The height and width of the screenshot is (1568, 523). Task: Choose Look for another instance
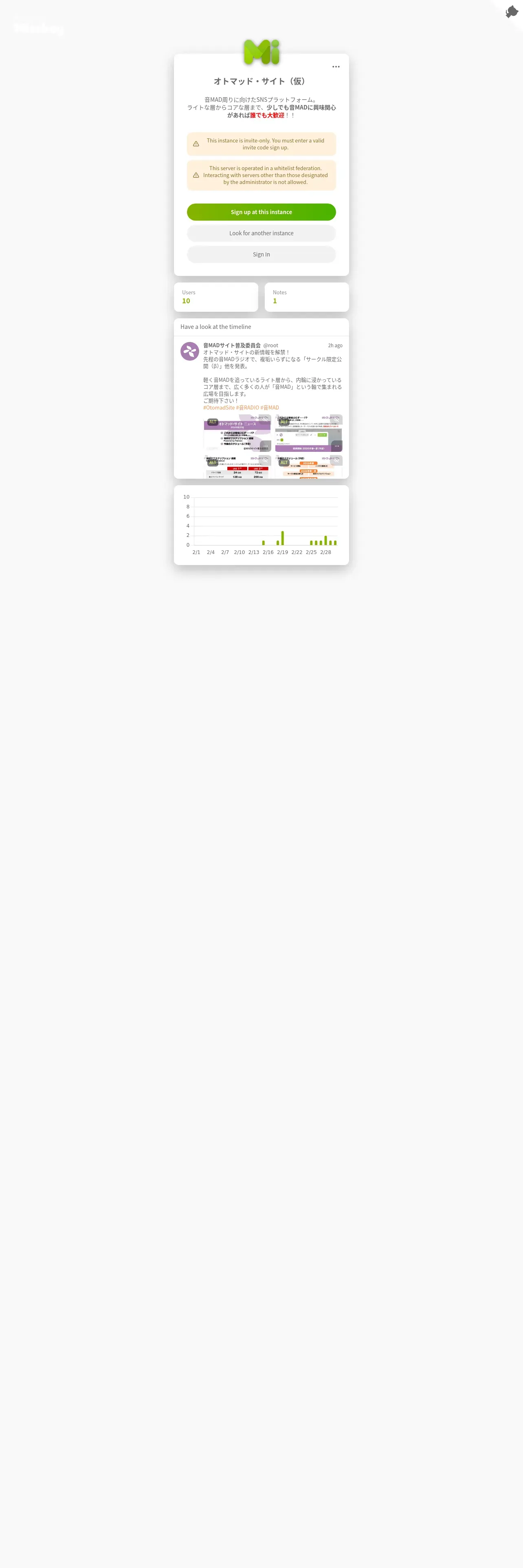pos(261,233)
